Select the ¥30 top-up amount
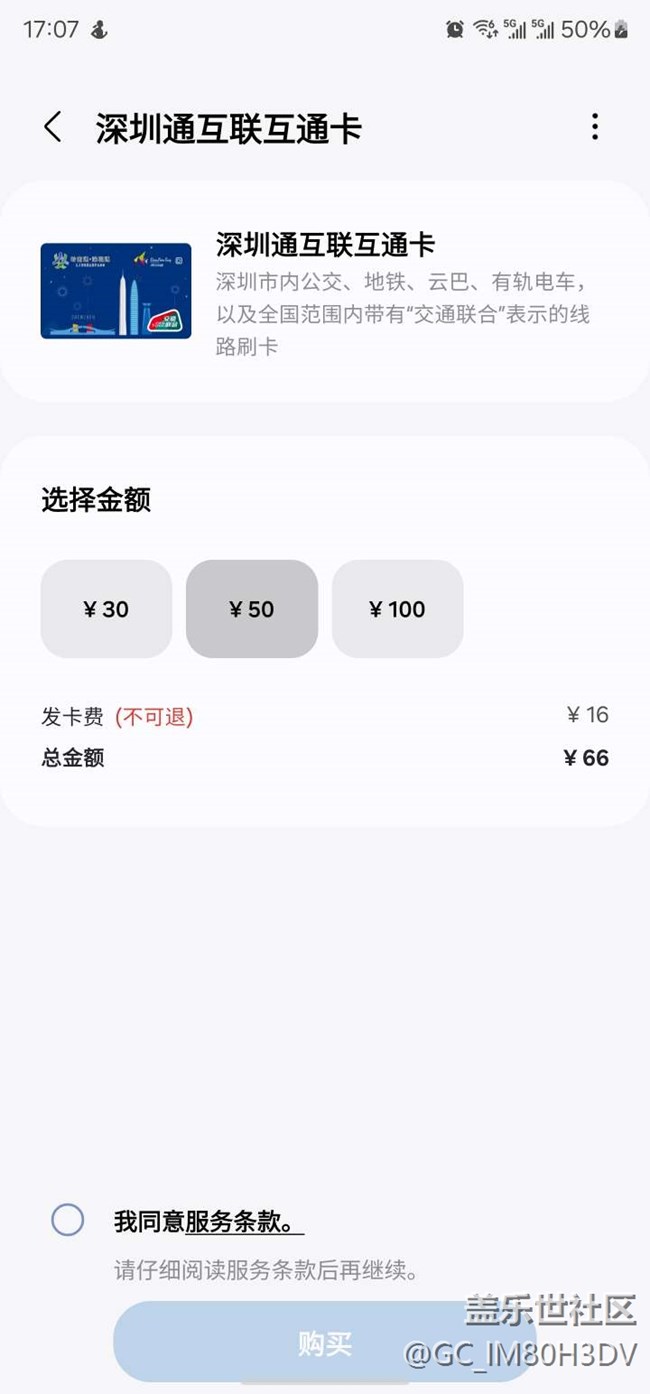This screenshot has height=1394, width=650. (x=106, y=609)
